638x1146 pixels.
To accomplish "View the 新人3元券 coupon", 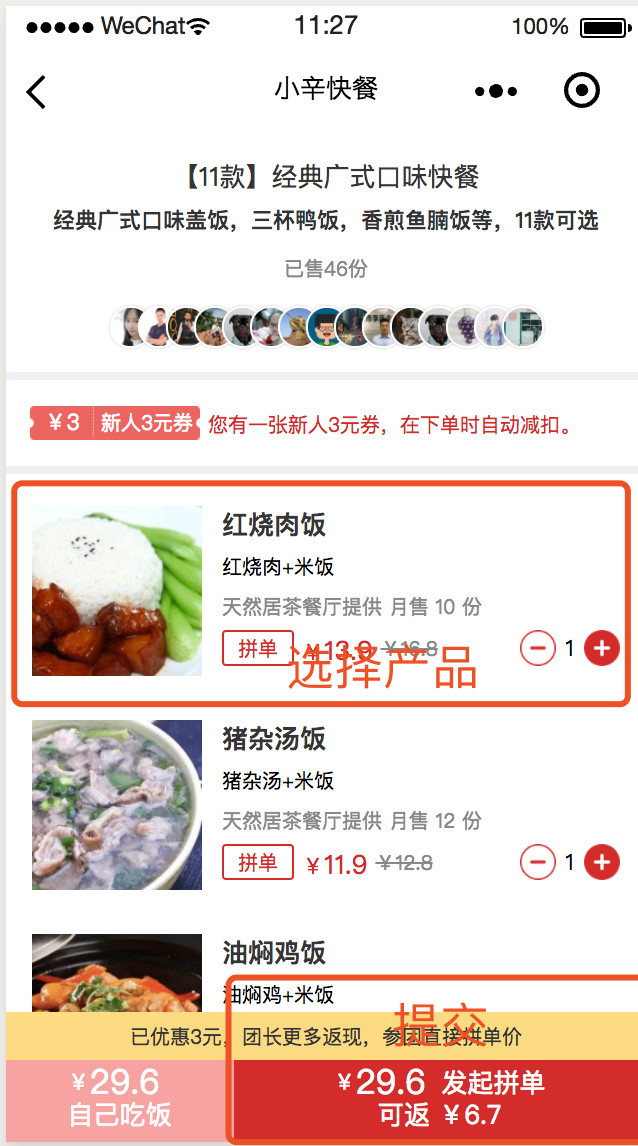I will (115, 423).
